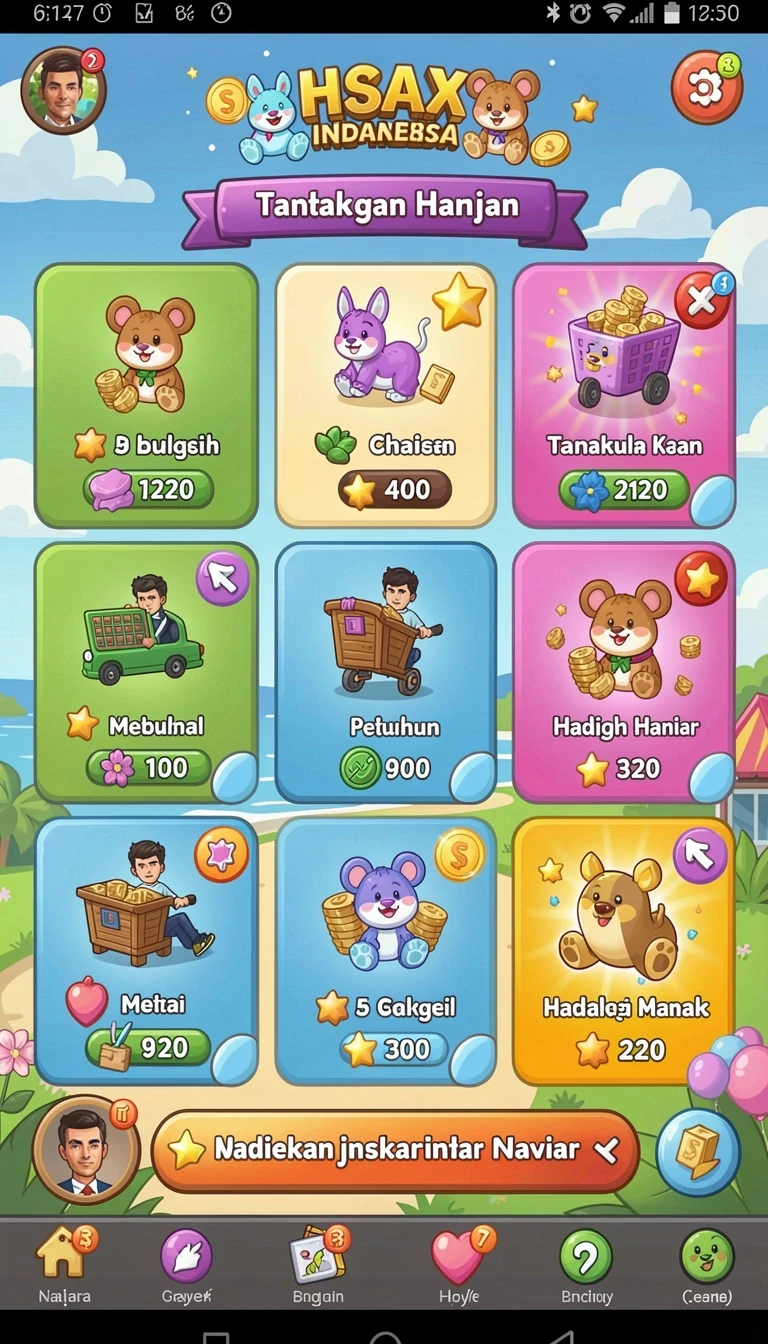
Task: Select the 5 Gakgeil 300 card
Action: click(x=386, y=951)
